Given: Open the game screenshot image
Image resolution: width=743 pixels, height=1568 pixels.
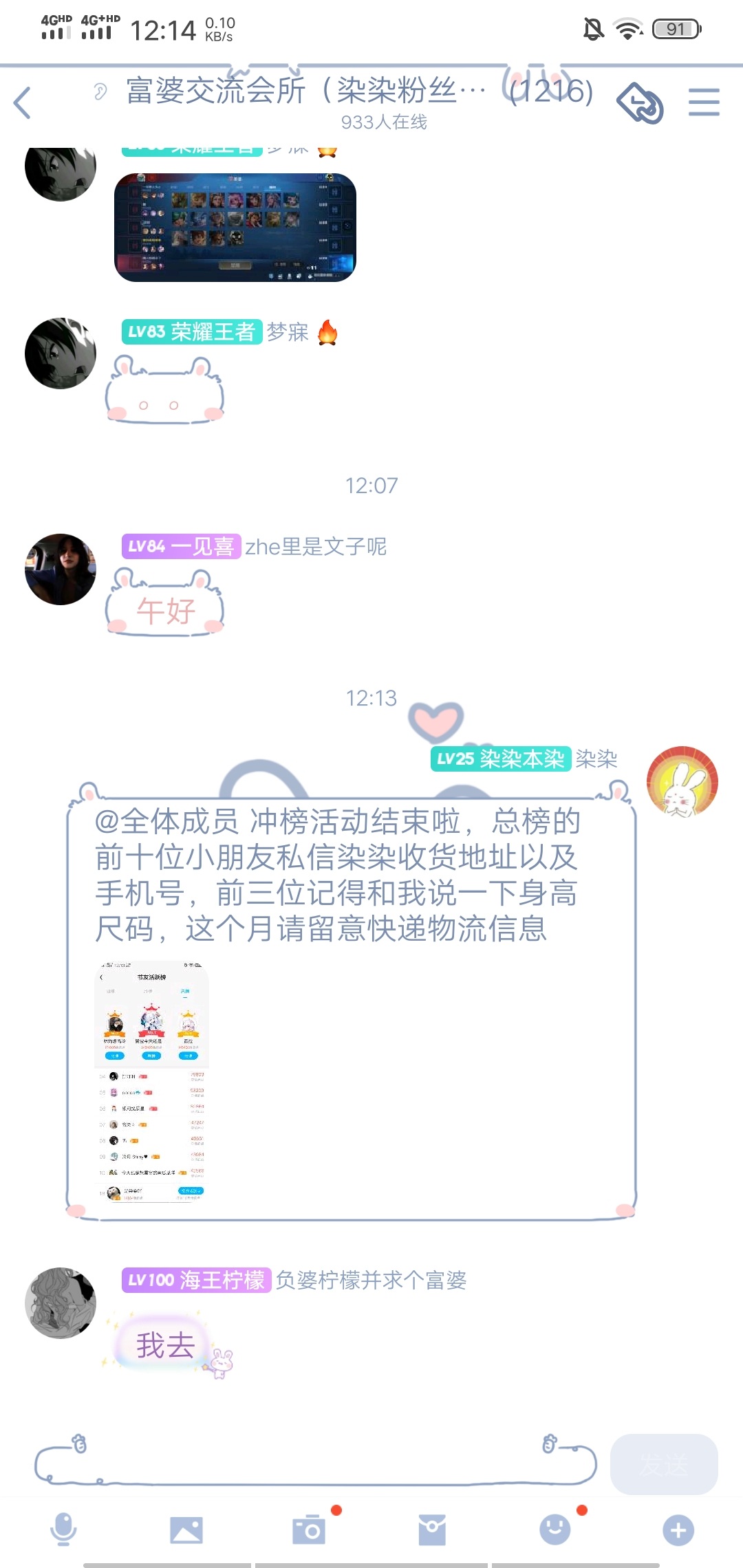Looking at the screenshot, I should pyautogui.click(x=235, y=228).
